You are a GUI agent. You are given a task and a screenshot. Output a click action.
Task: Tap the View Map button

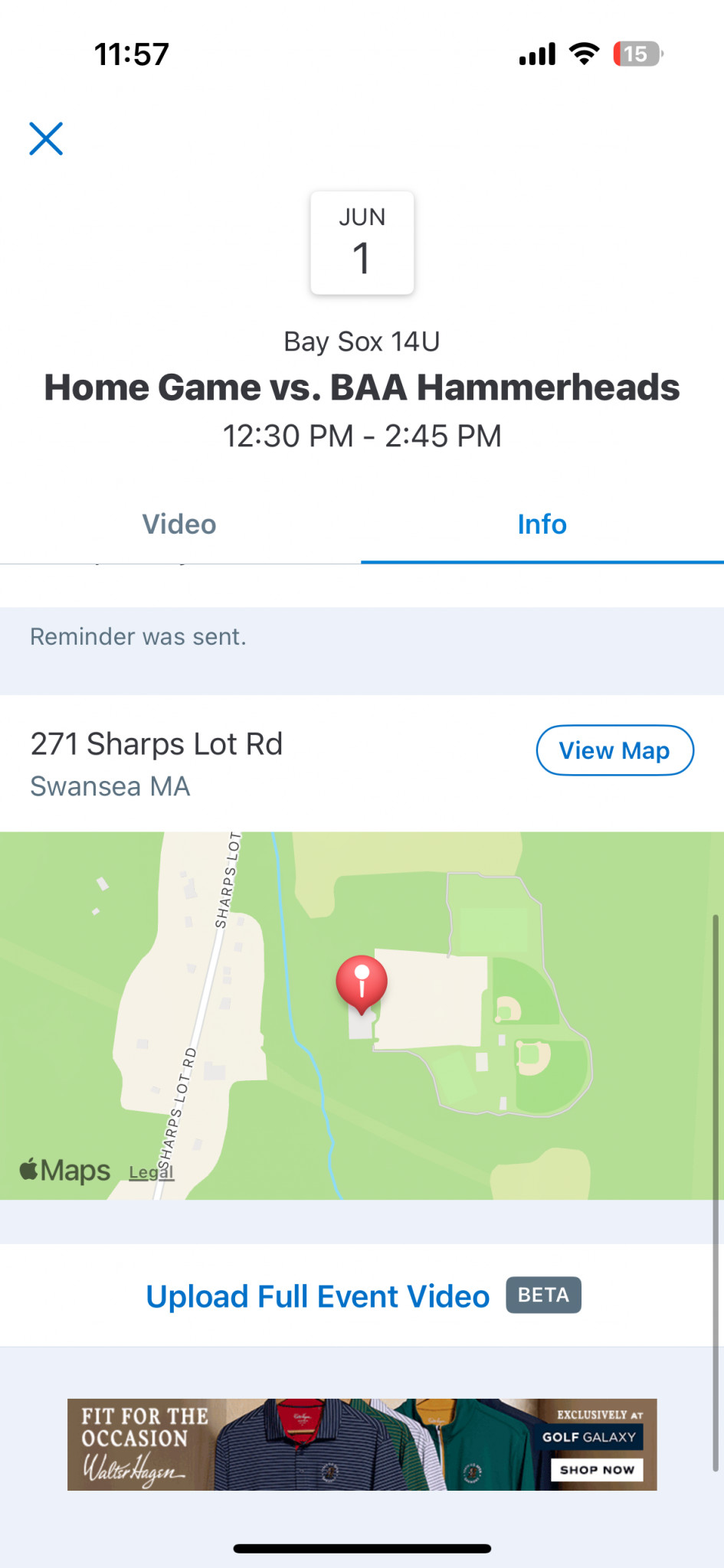pyautogui.click(x=614, y=750)
